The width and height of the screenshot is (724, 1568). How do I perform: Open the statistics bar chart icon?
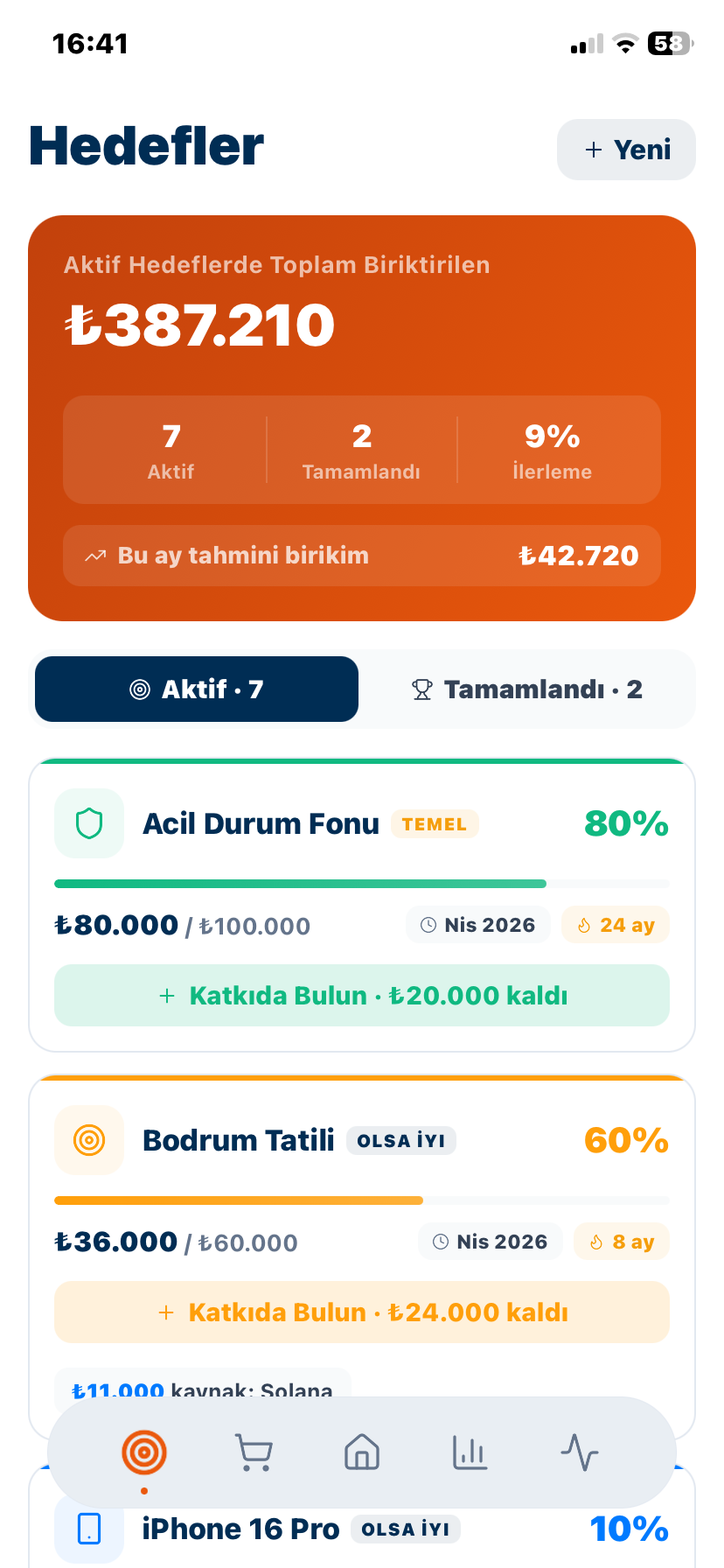(x=470, y=1452)
